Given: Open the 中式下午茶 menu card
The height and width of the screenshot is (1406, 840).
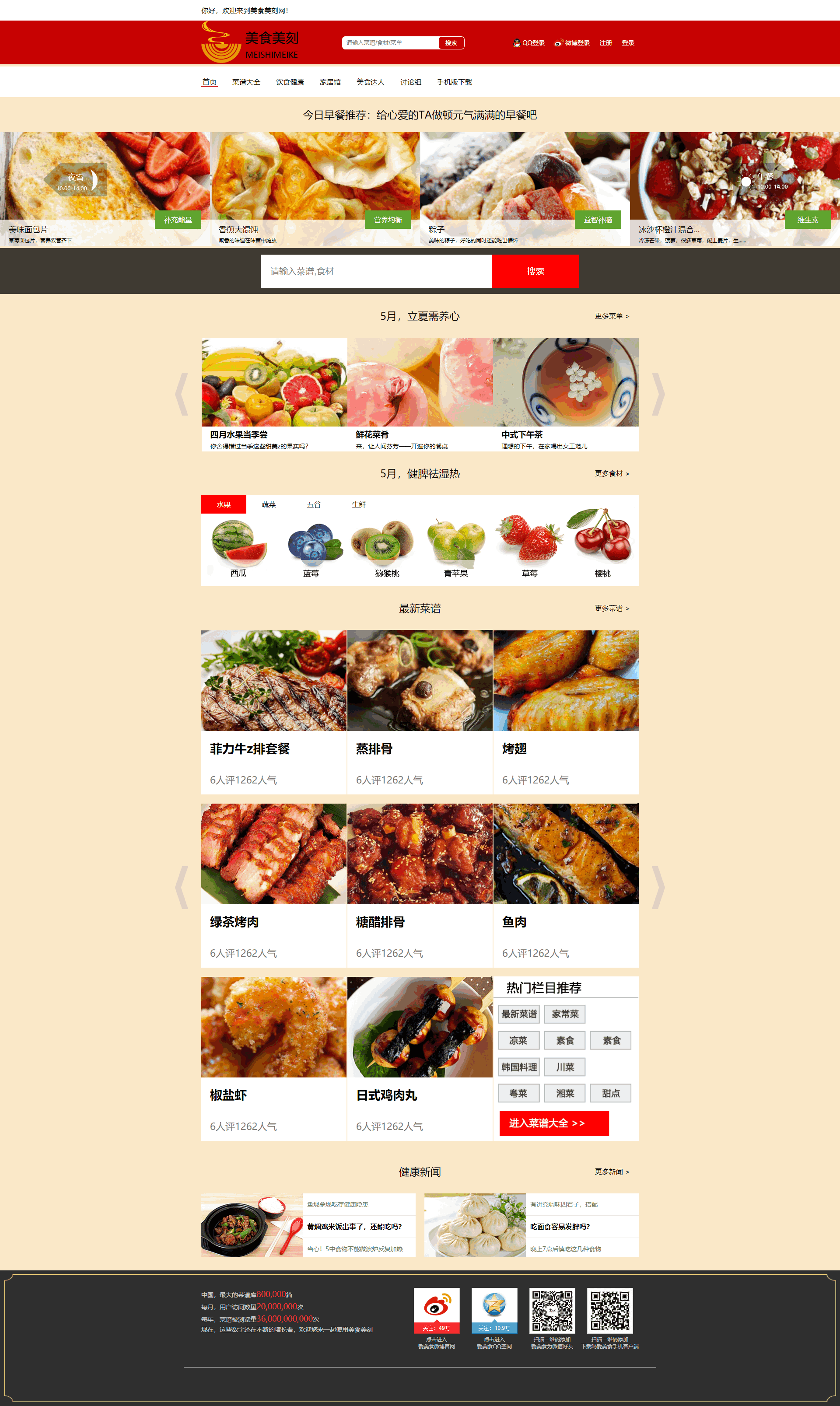Looking at the screenshot, I should coord(566,393).
